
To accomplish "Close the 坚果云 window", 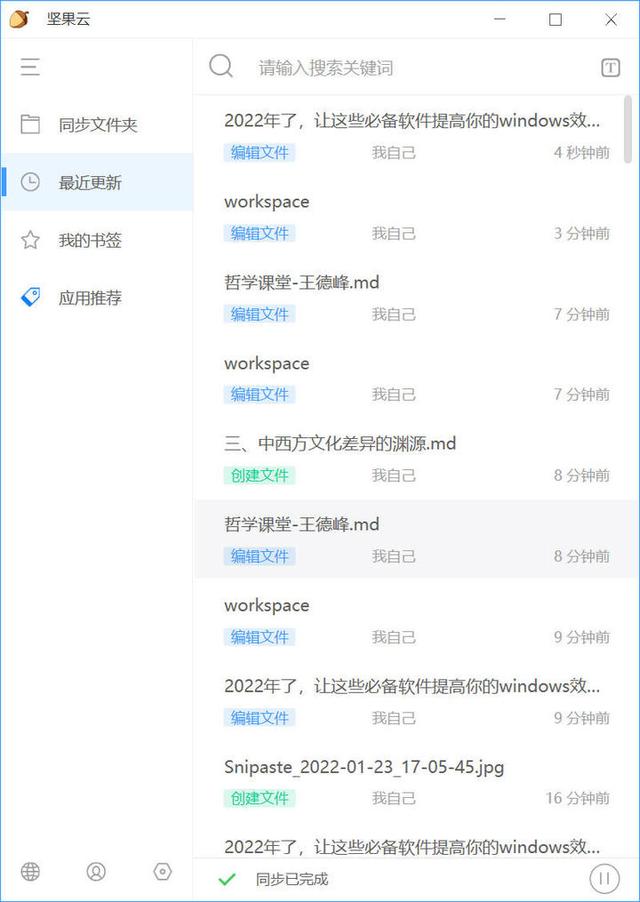I will coord(611,19).
